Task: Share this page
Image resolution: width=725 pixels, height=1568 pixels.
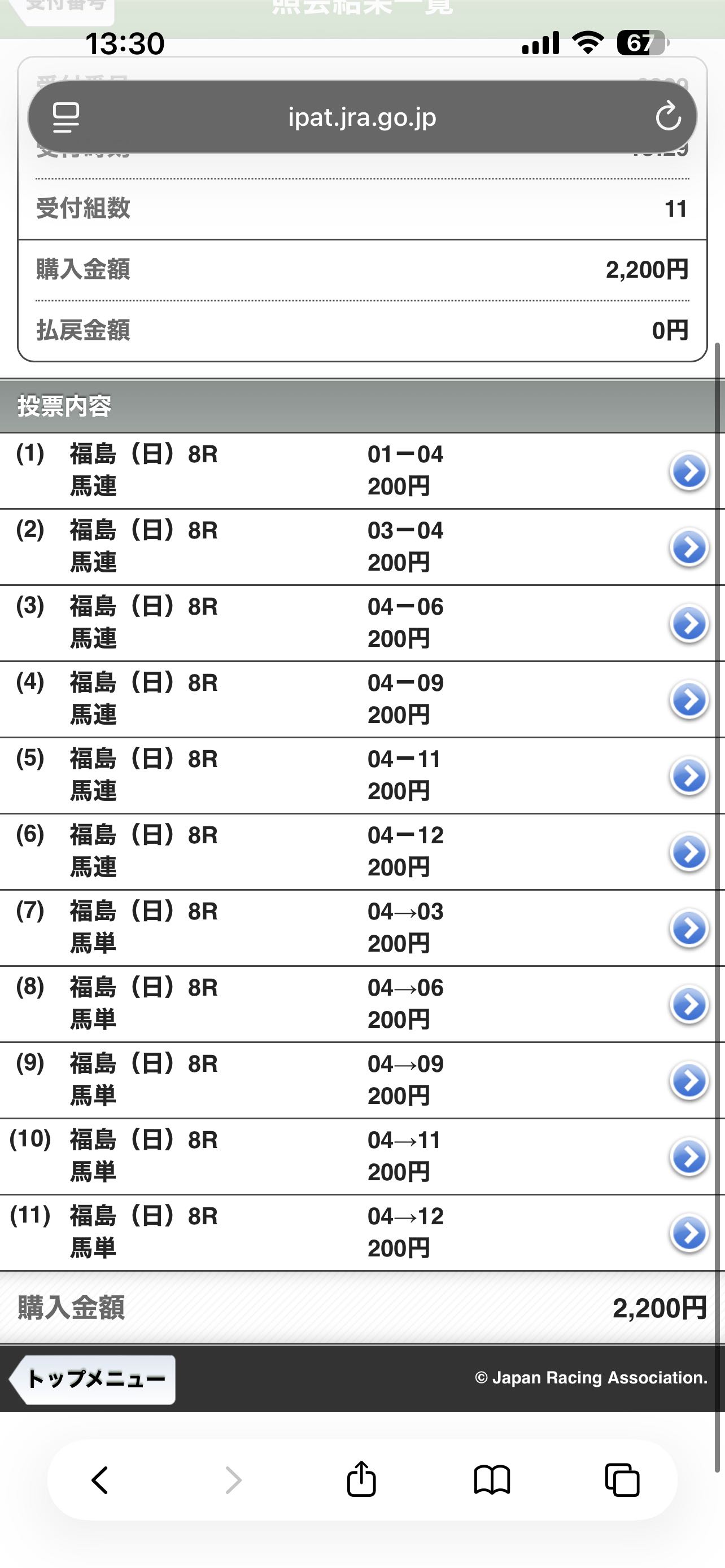Action: (x=361, y=1479)
